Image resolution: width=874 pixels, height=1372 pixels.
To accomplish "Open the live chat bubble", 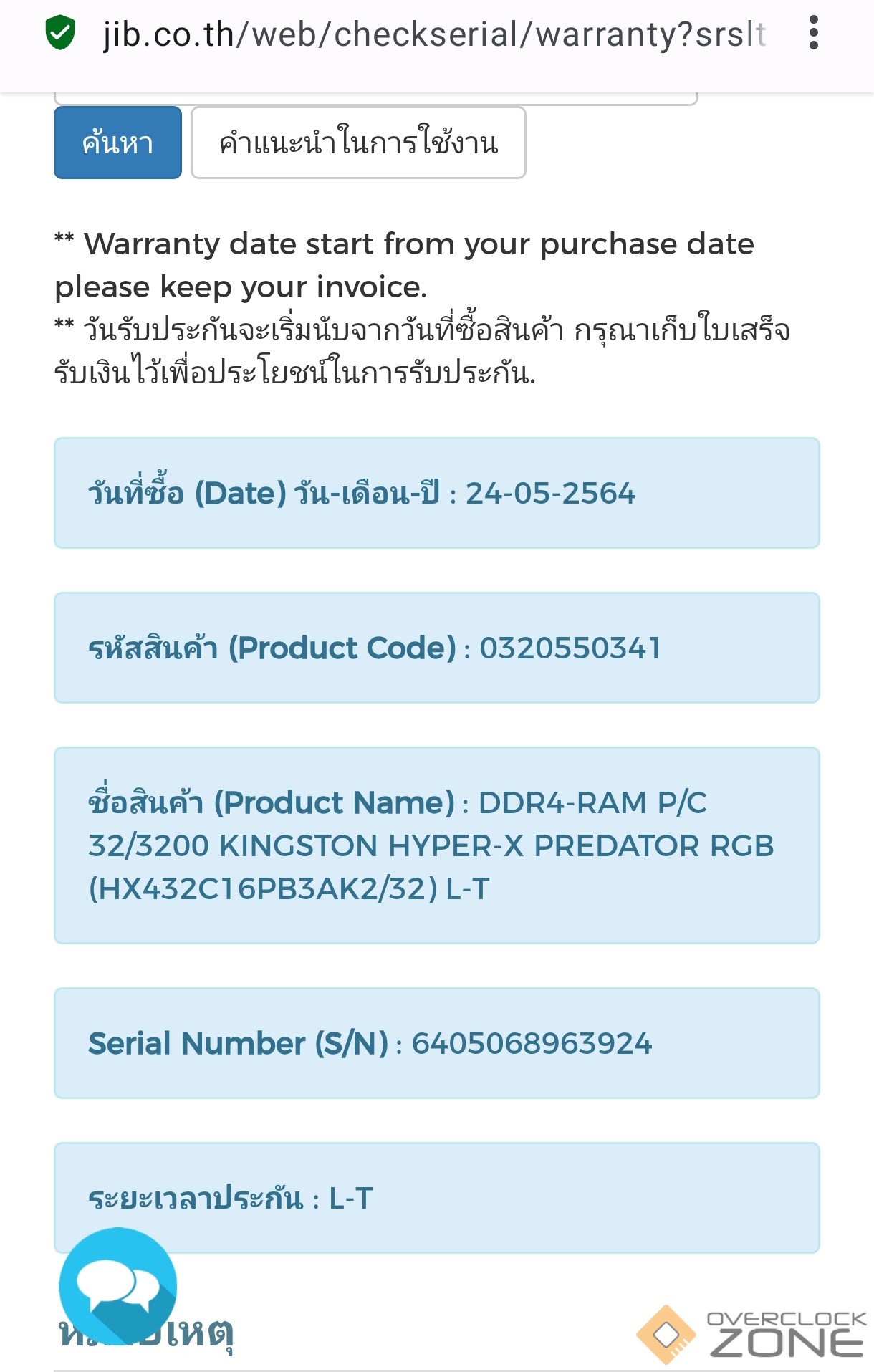I will [118, 1286].
